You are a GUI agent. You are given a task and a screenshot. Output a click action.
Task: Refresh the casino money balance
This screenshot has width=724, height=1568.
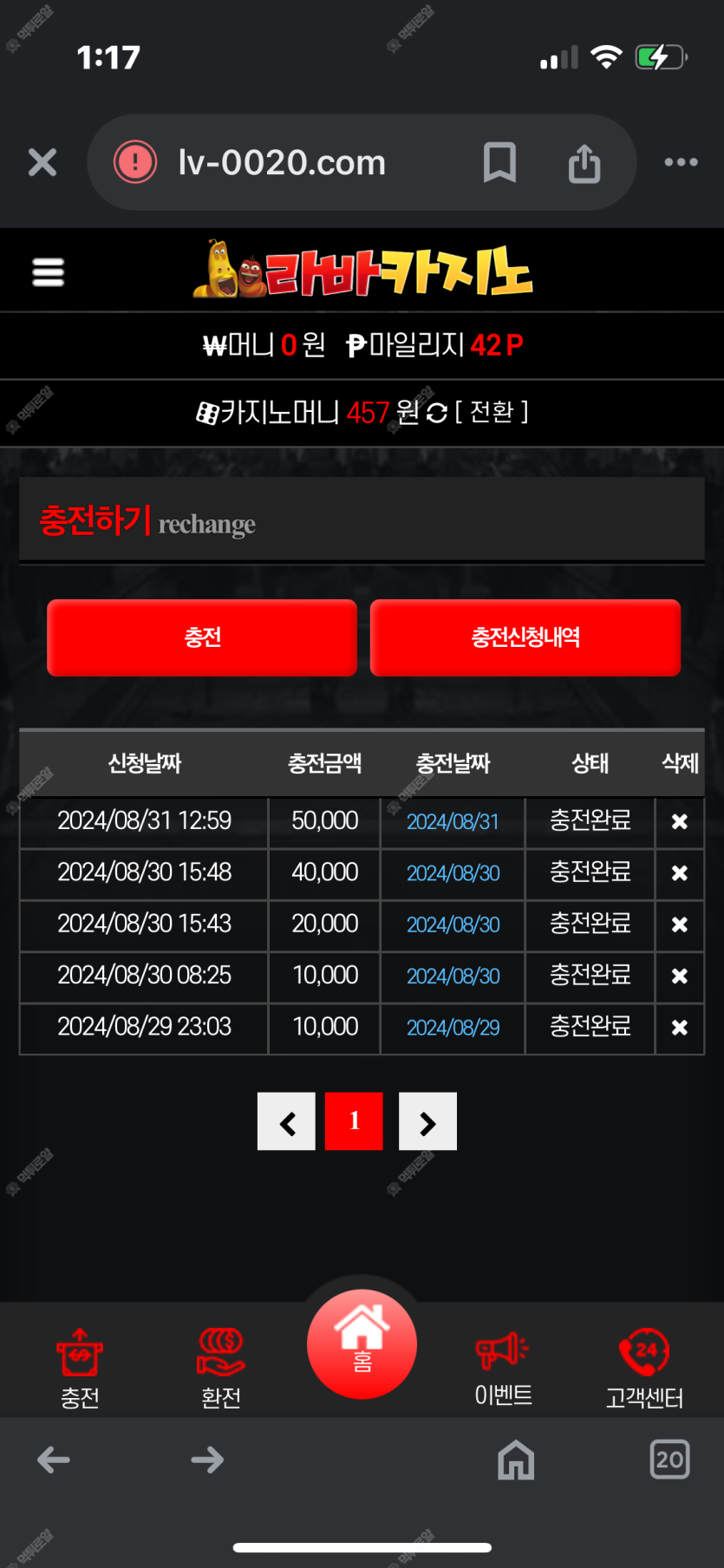tap(437, 413)
